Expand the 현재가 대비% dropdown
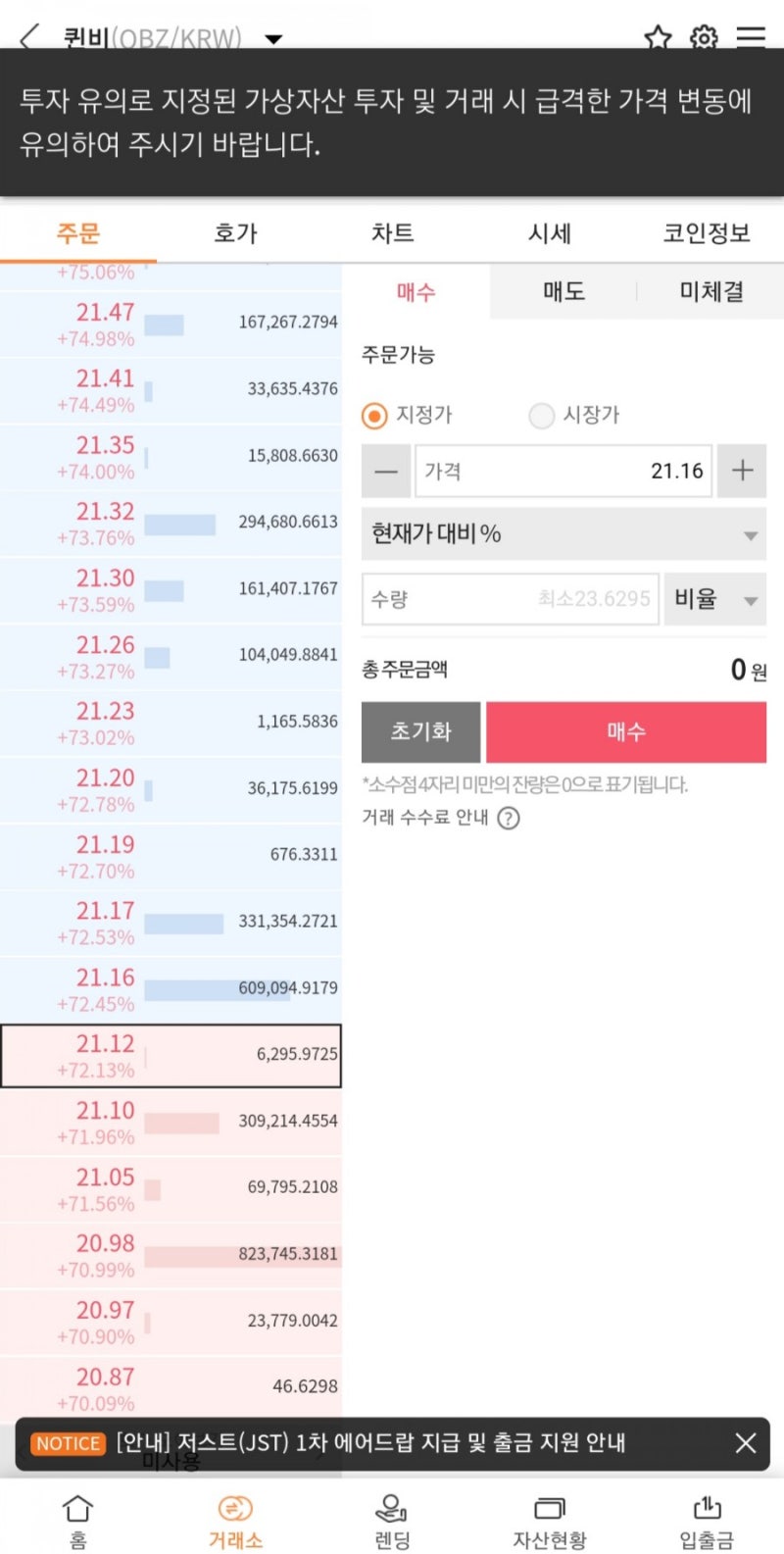Image resolution: width=784 pixels, height=1554 pixels. tap(563, 534)
